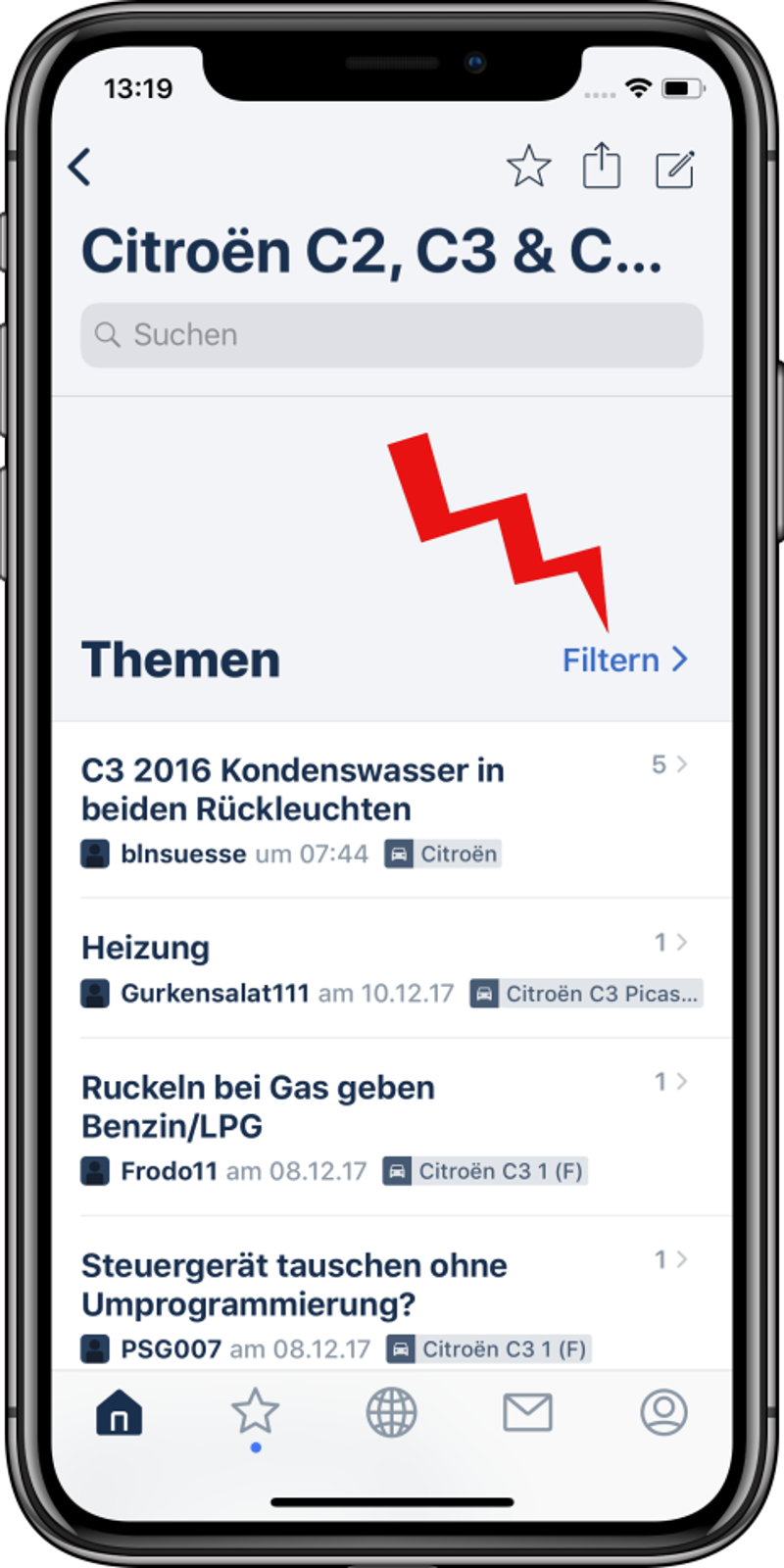The width and height of the screenshot is (784, 1568).
Task: Tap the Suchen search field
Action: click(392, 335)
